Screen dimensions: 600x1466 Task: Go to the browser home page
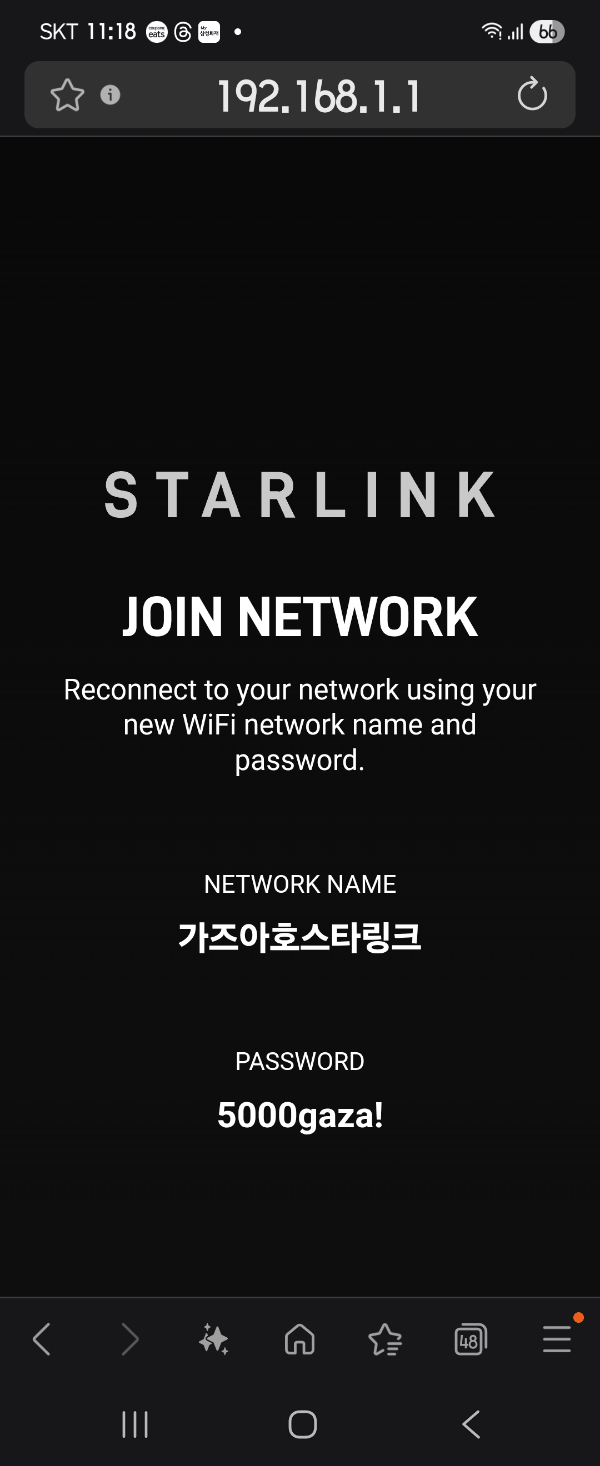(300, 1339)
